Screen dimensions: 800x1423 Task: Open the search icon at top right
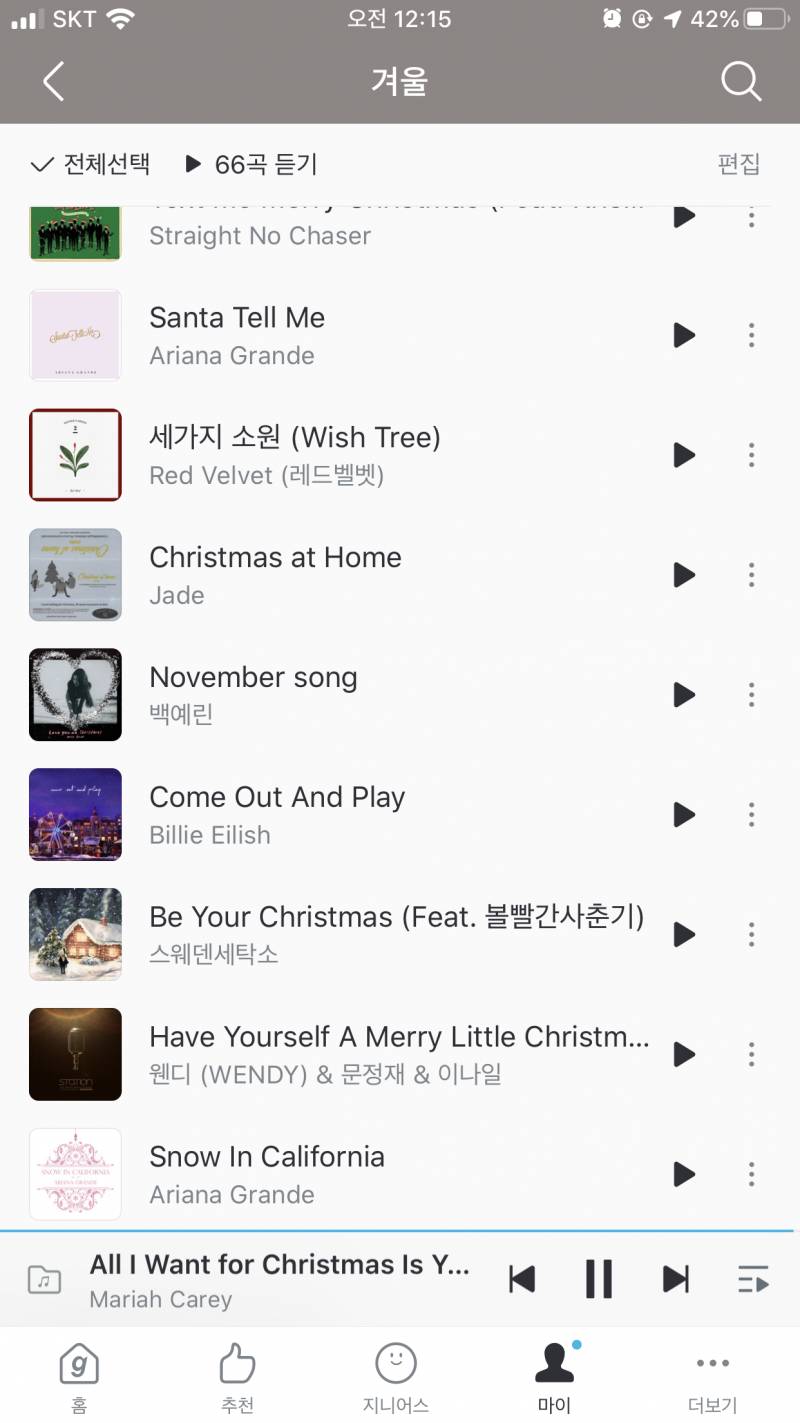741,82
